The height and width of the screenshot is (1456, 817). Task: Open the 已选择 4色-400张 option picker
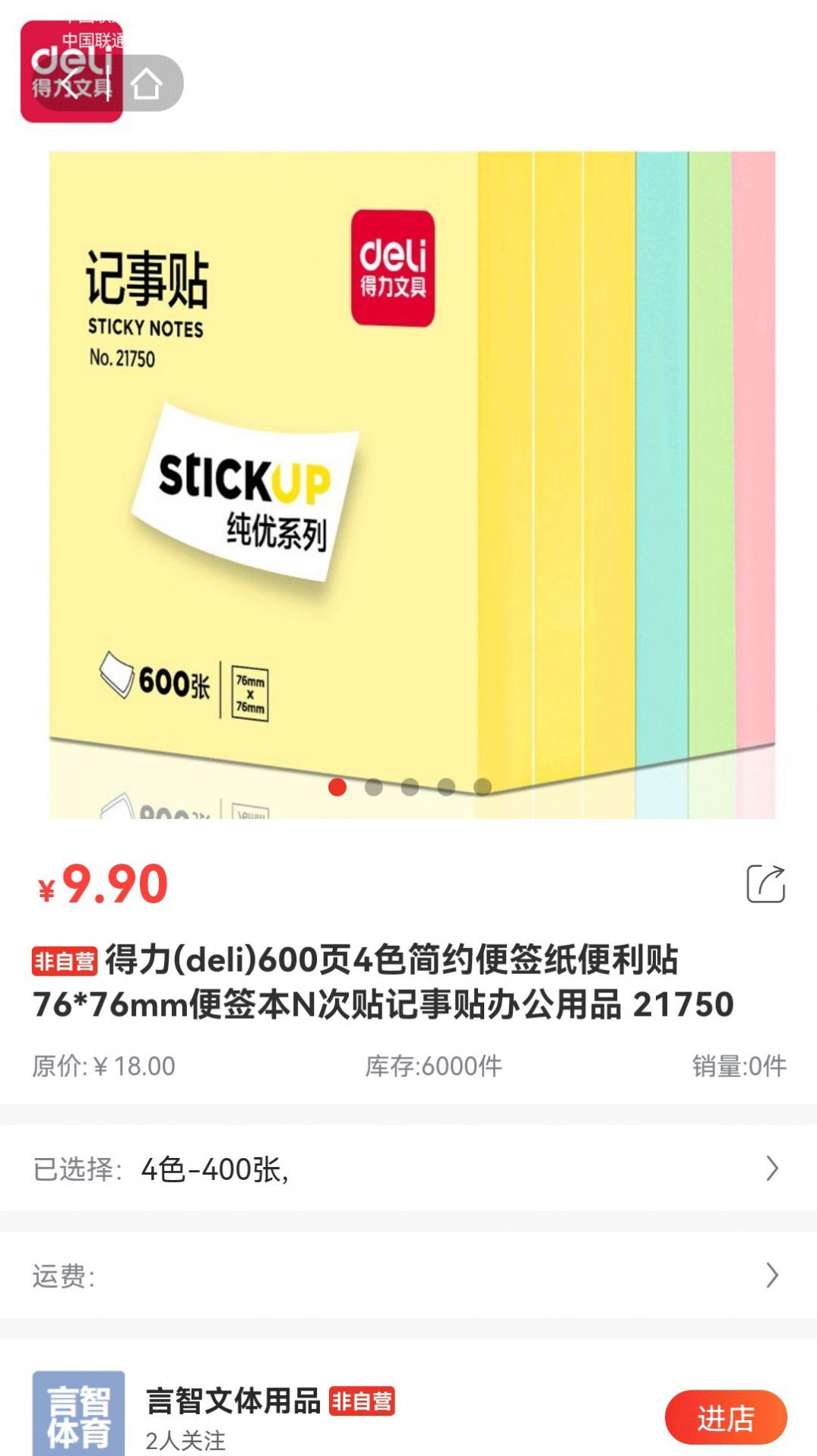(408, 1169)
